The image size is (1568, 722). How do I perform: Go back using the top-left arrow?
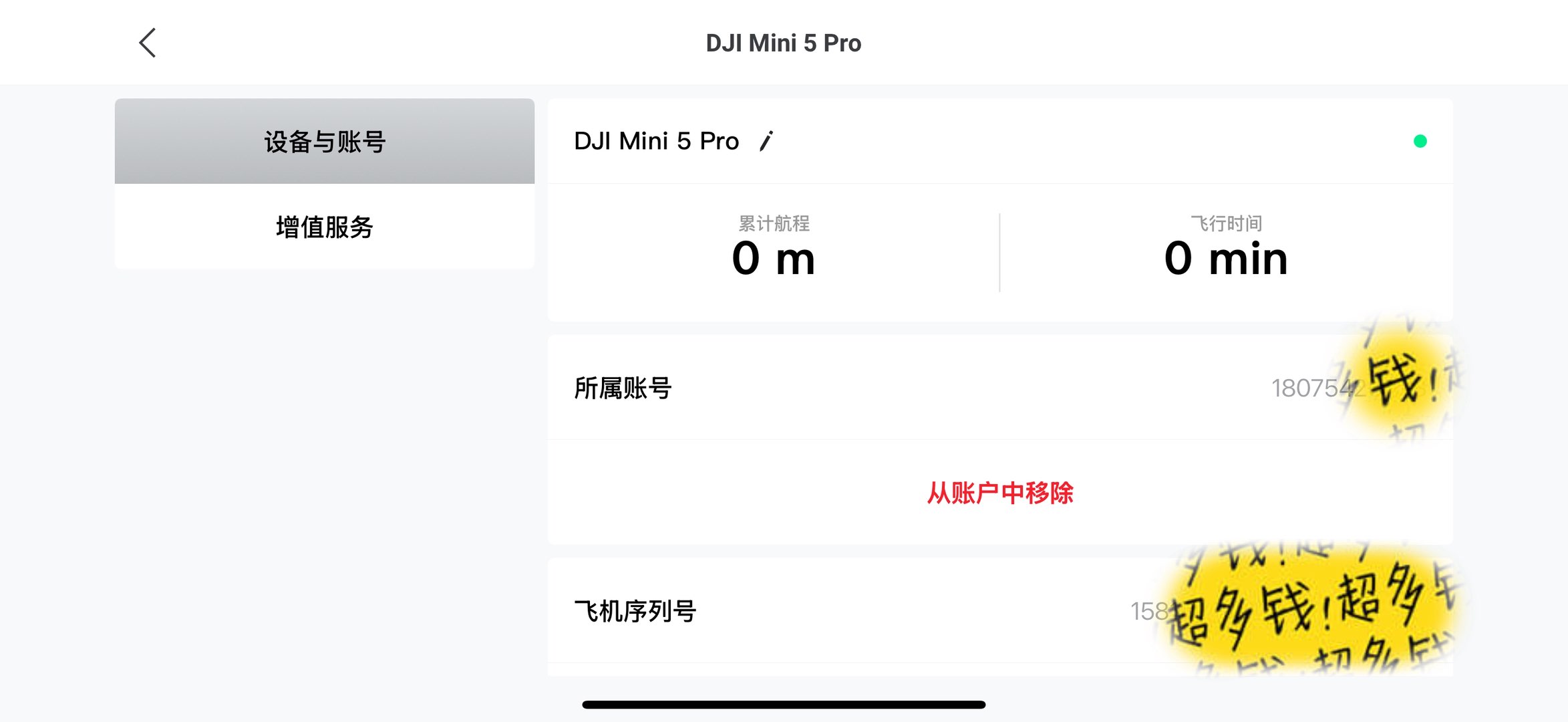148,43
